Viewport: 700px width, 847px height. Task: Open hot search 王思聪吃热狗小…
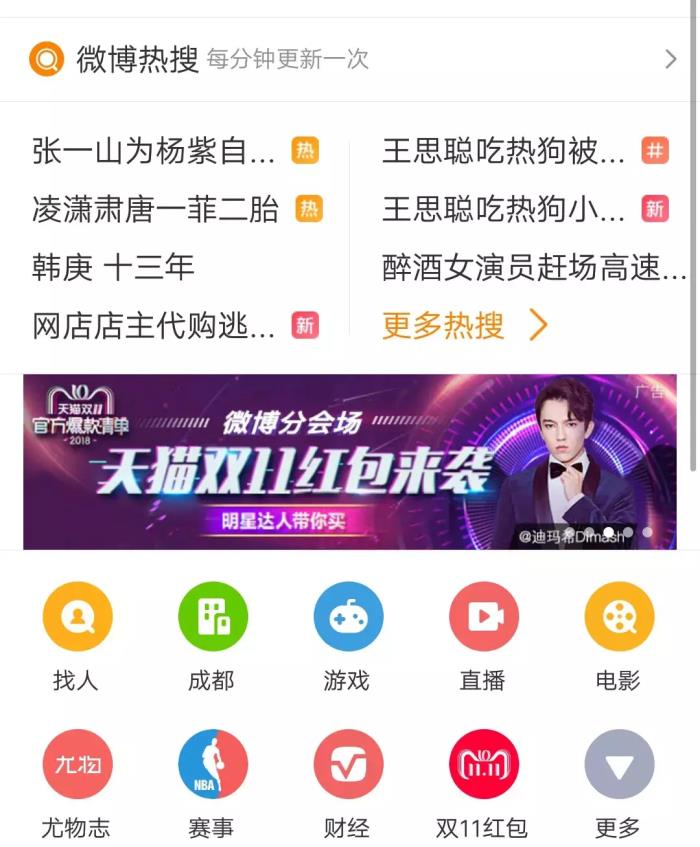click(x=503, y=210)
